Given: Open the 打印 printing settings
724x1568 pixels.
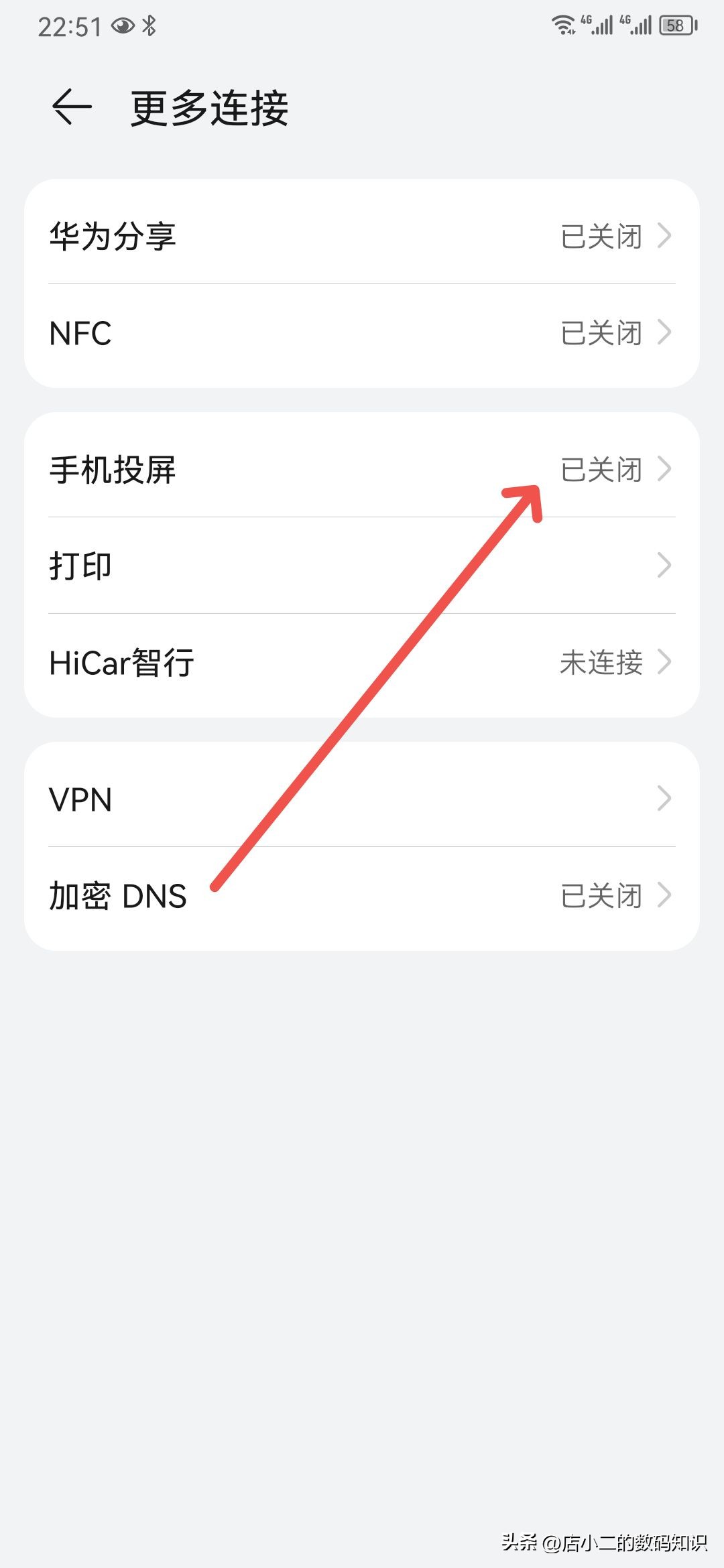Looking at the screenshot, I should [362, 565].
